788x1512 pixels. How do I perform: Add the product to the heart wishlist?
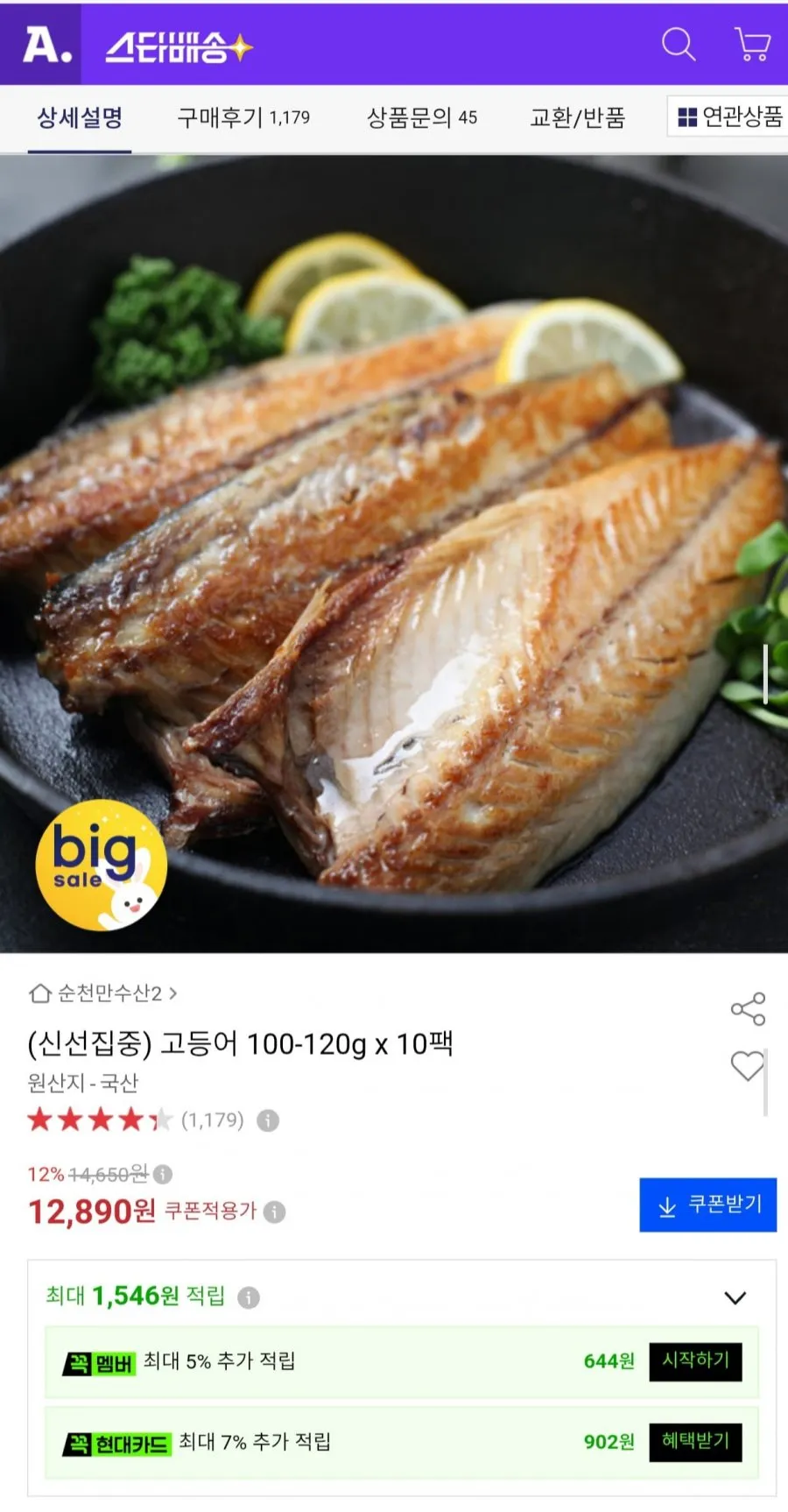pyautogui.click(x=747, y=1066)
